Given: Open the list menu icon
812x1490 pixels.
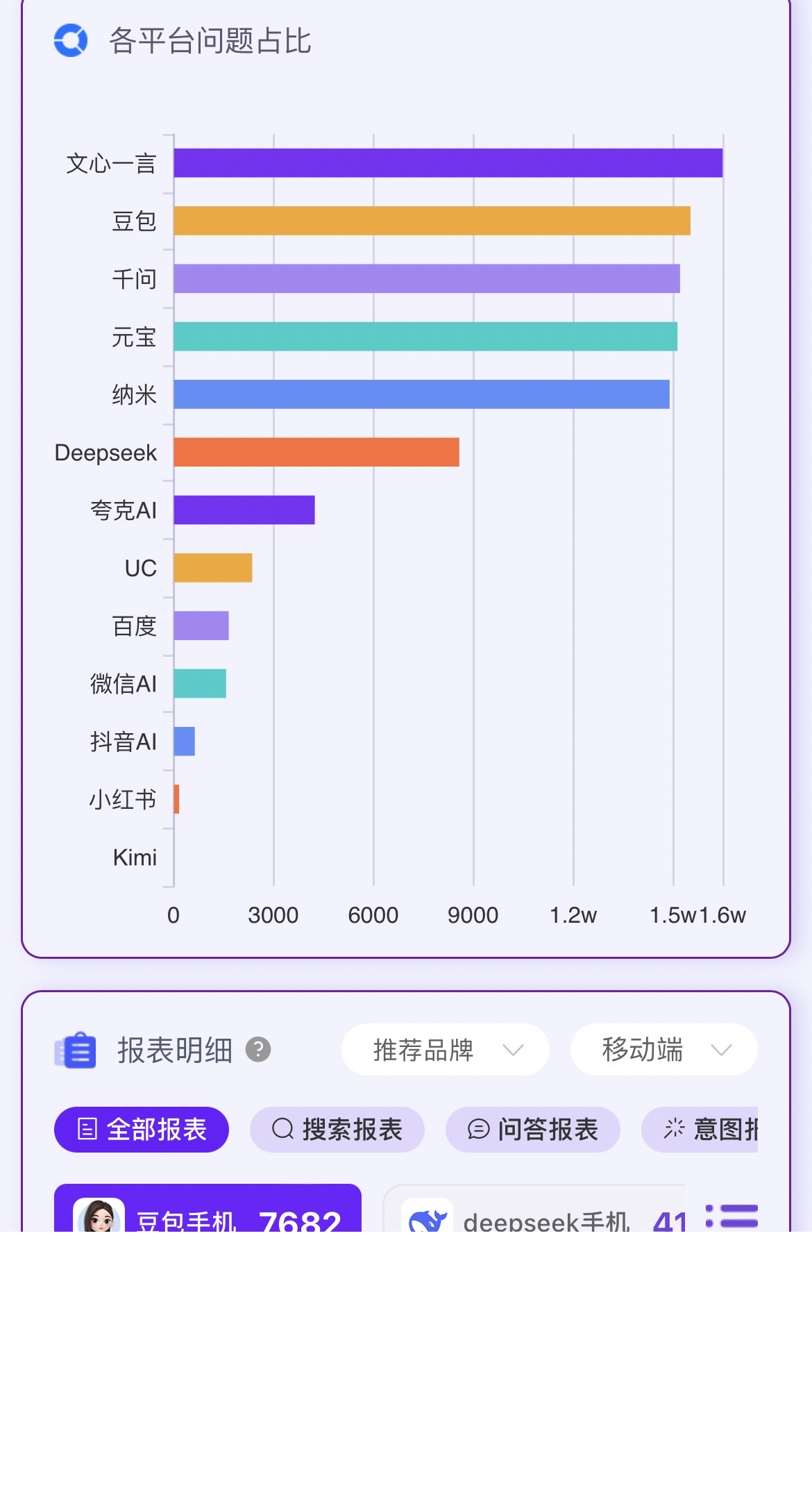Looking at the screenshot, I should coord(731,1216).
